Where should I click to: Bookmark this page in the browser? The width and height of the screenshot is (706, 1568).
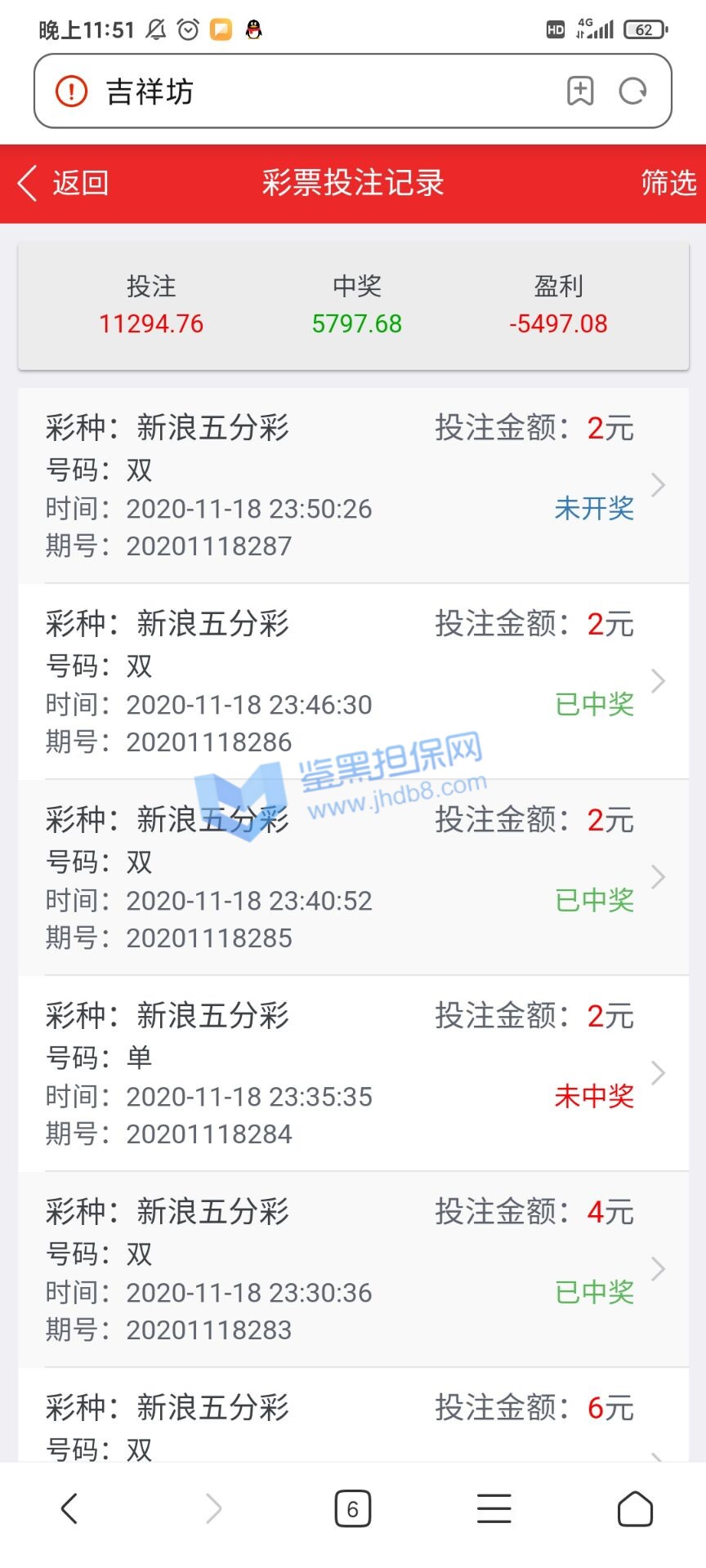pos(580,91)
